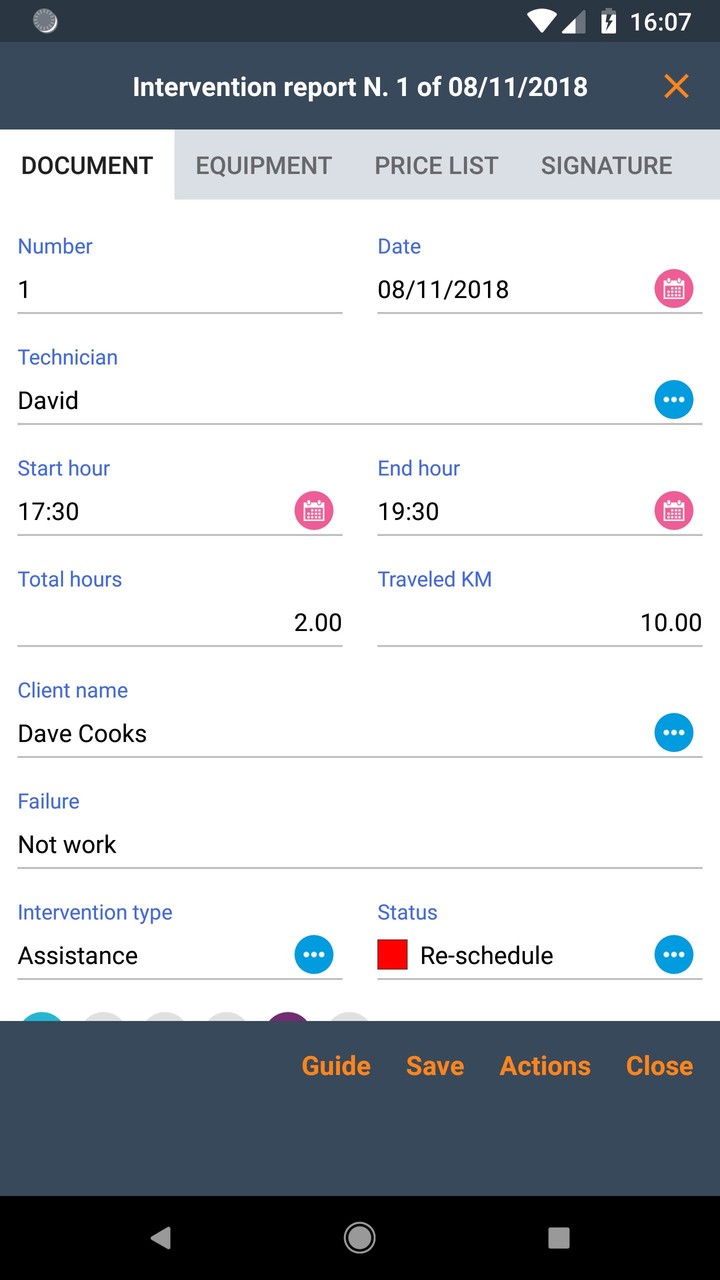Open the End hour time picker

(x=674, y=512)
